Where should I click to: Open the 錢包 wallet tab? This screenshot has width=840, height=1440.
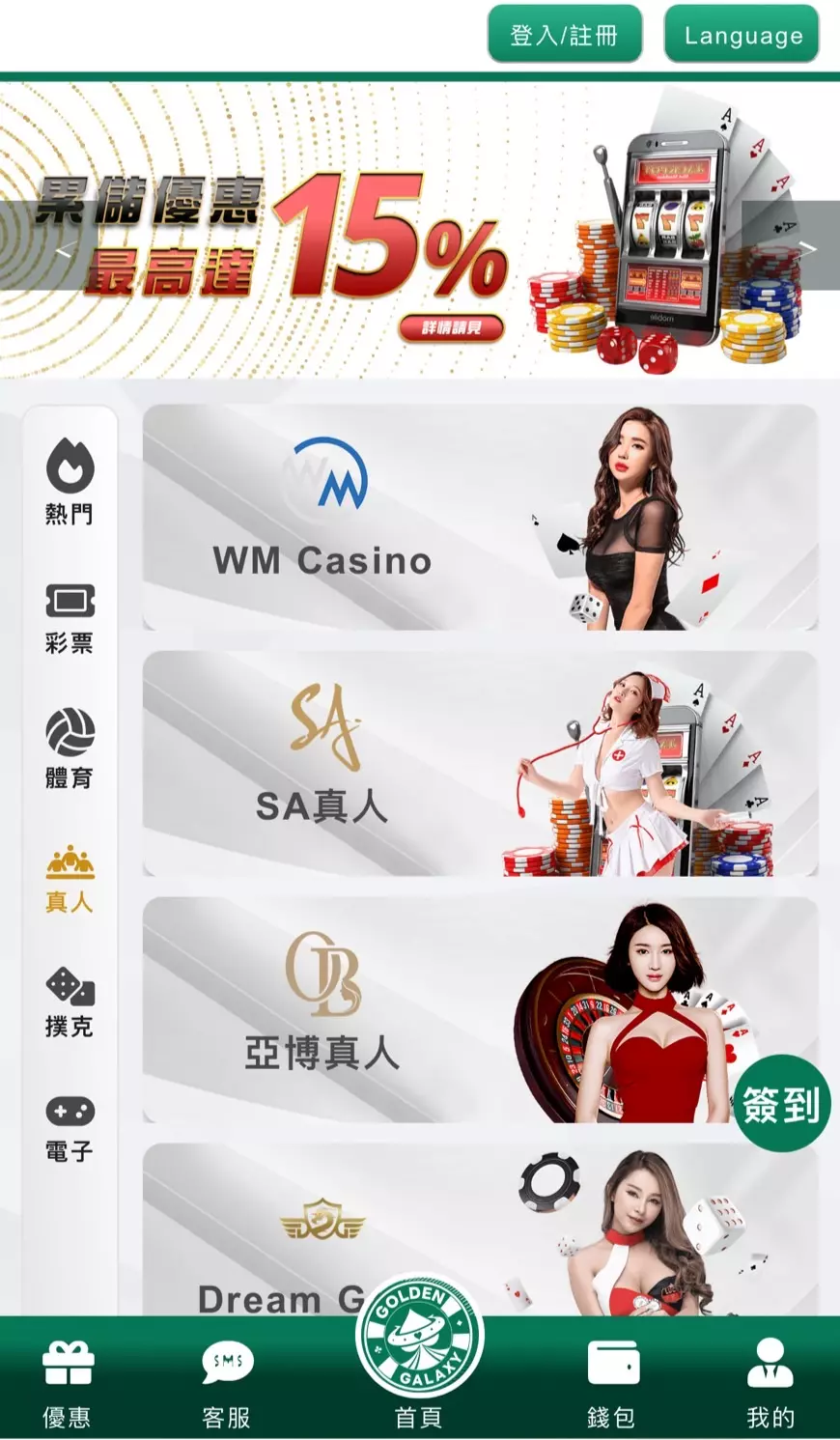[612, 1383]
